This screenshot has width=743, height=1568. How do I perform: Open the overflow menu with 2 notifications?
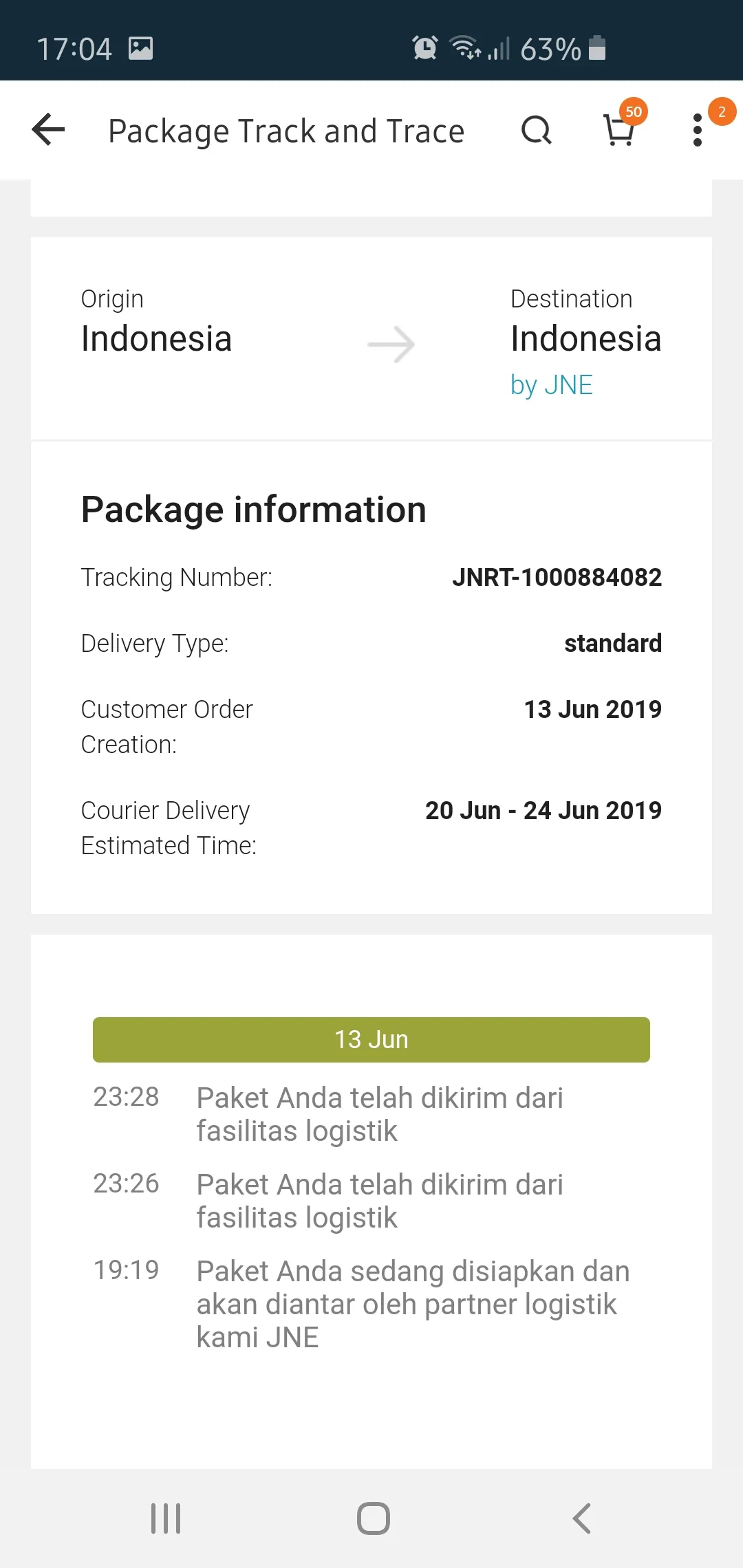click(x=697, y=130)
